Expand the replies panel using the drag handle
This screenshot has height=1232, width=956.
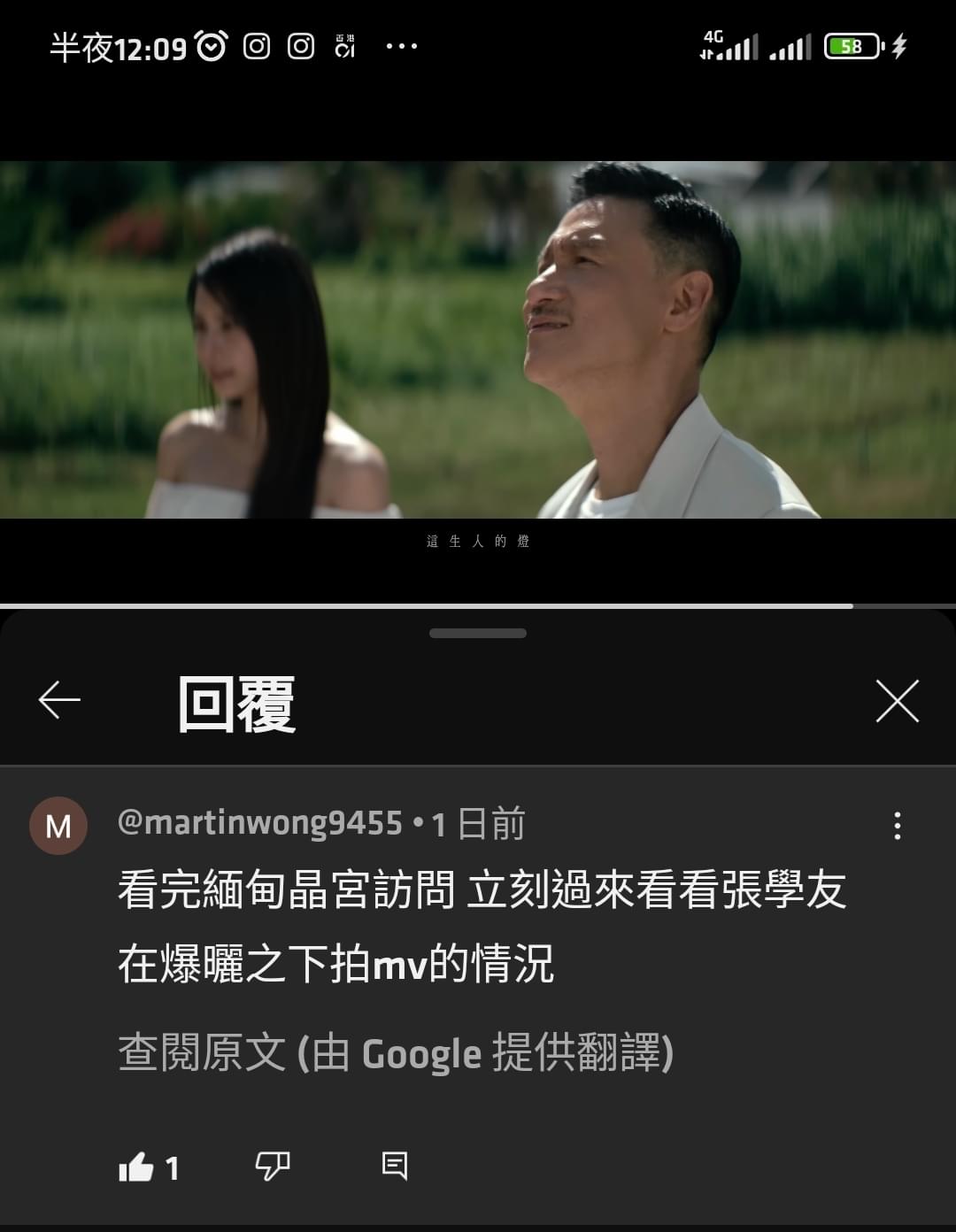pyautogui.click(x=478, y=632)
